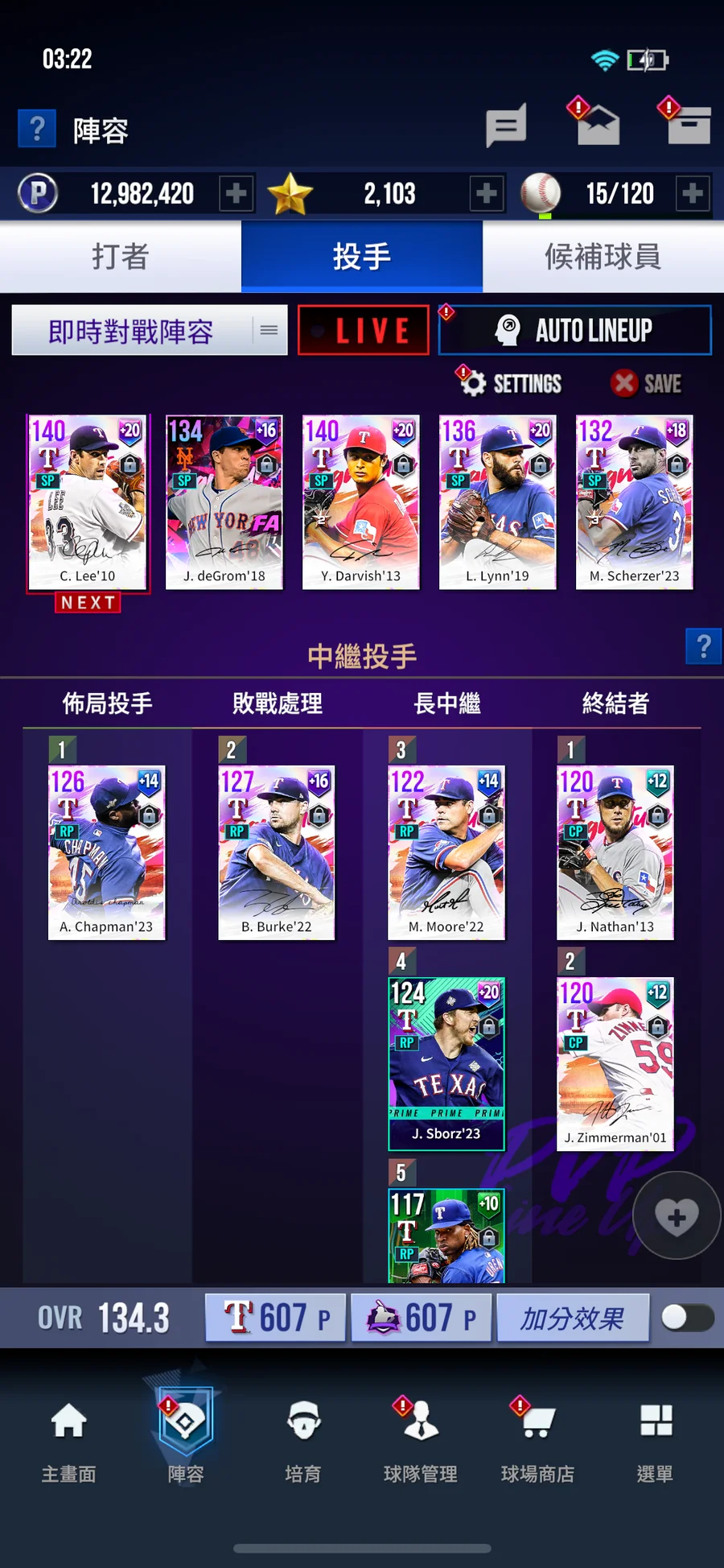The height and width of the screenshot is (1568, 724).
Task: Switch to the 打者 tab
Action: (121, 257)
